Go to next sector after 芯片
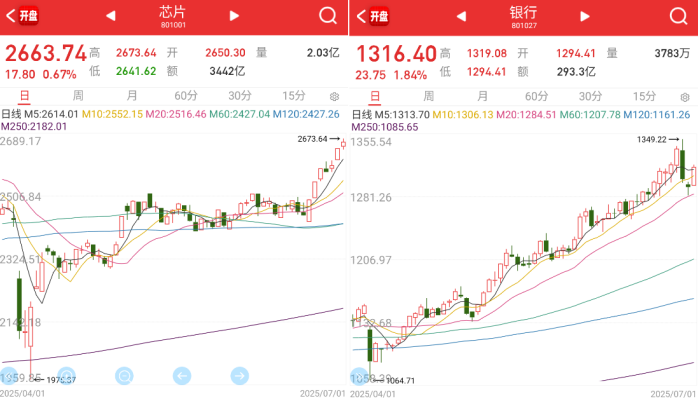 [x=235, y=16]
